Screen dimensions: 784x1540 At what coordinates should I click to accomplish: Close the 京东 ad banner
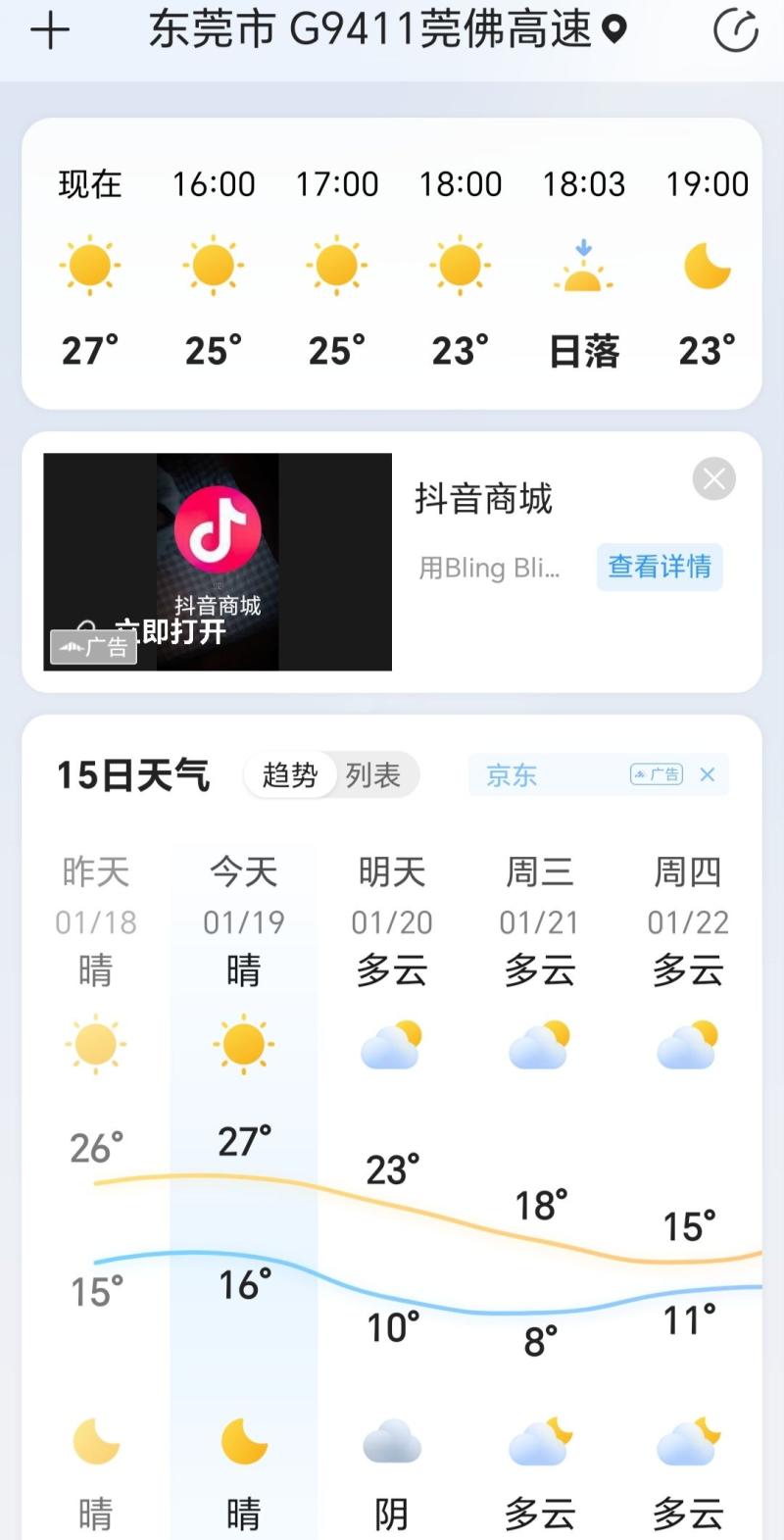tap(708, 774)
